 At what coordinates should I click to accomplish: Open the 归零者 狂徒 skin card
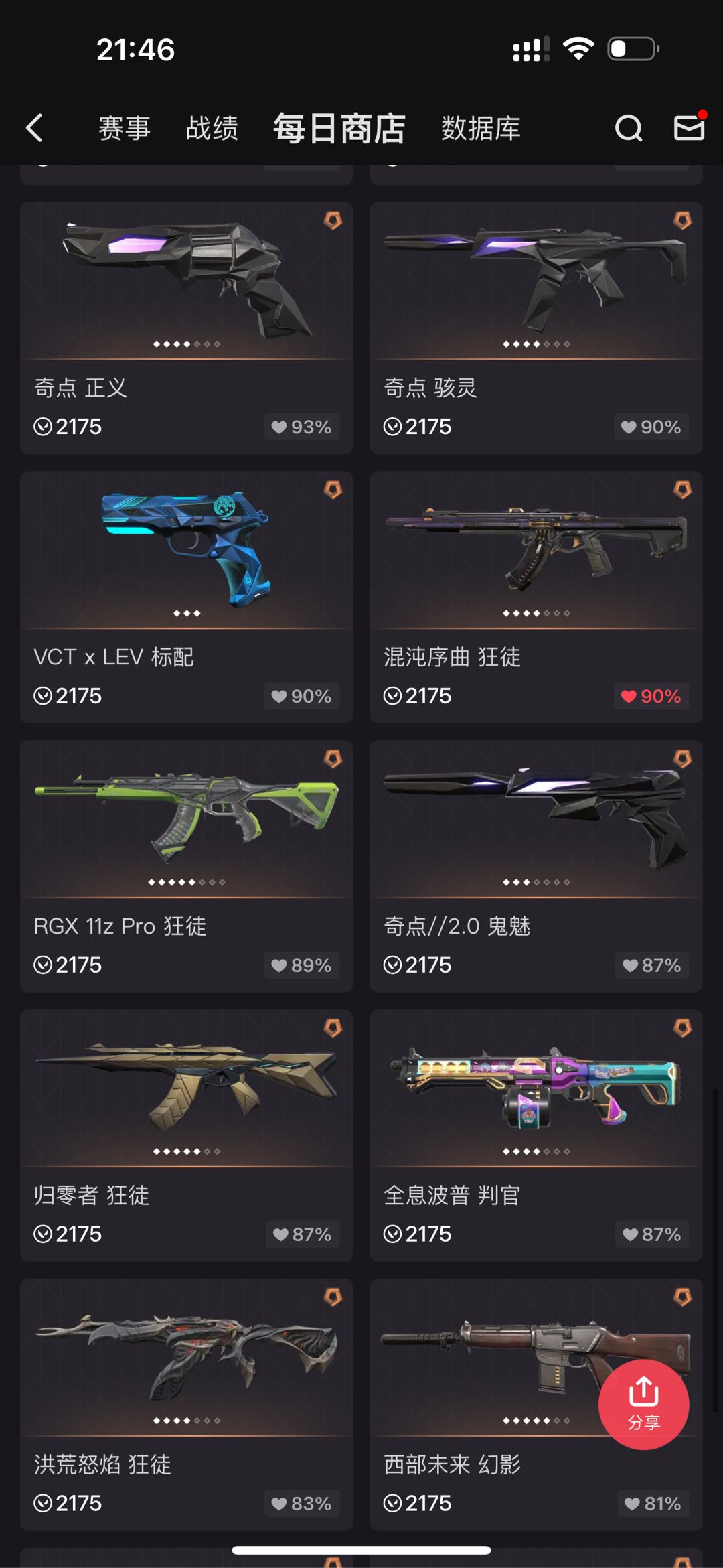[186, 1135]
